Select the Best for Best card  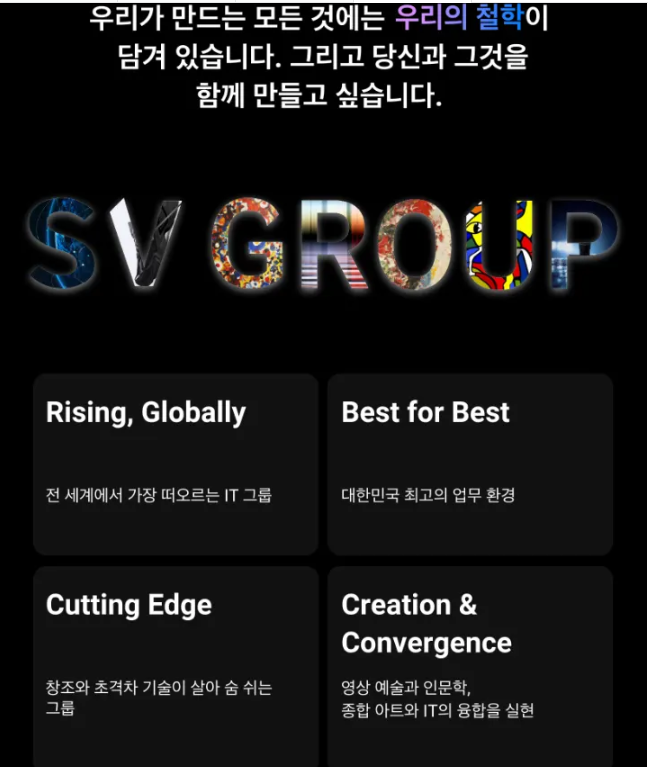[x=470, y=464]
